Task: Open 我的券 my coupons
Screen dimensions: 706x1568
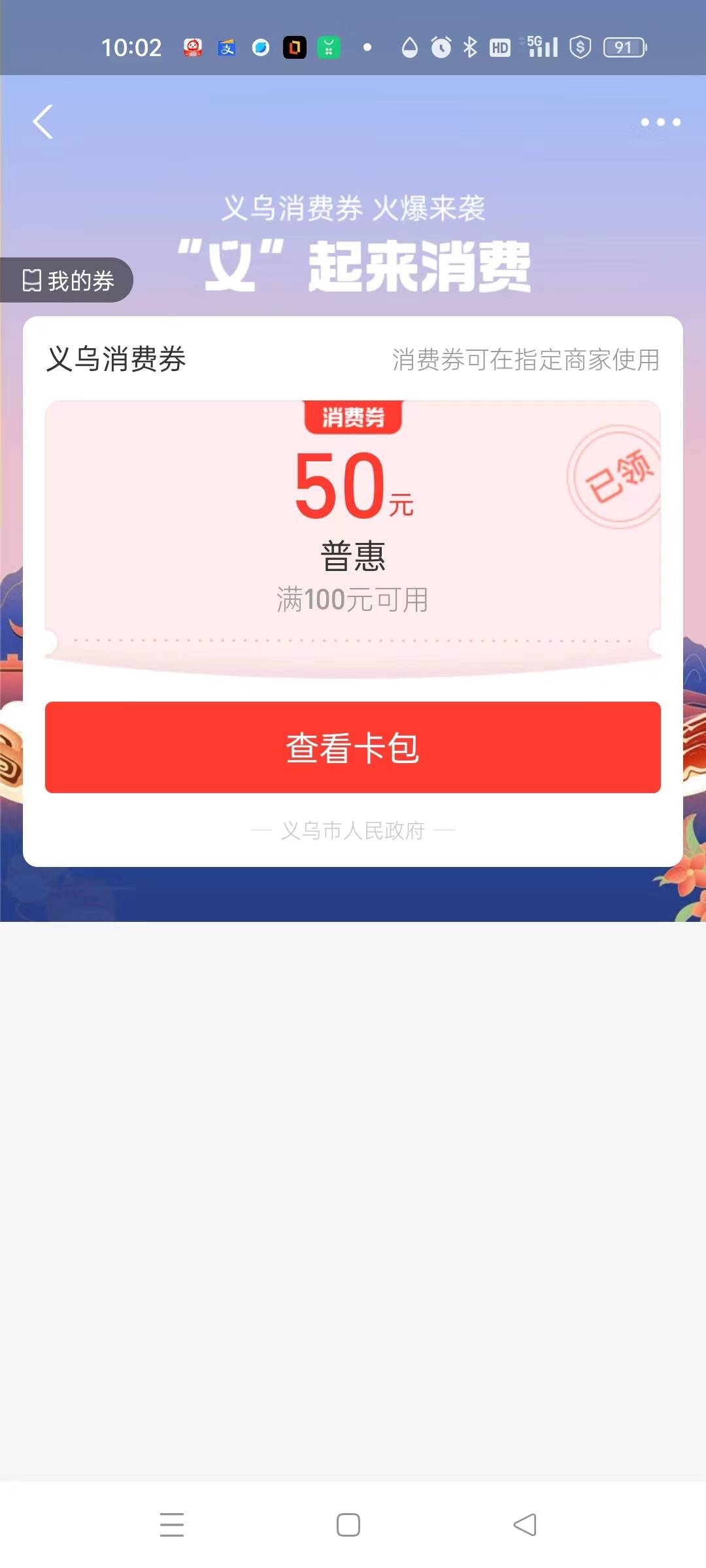Action: (x=68, y=281)
